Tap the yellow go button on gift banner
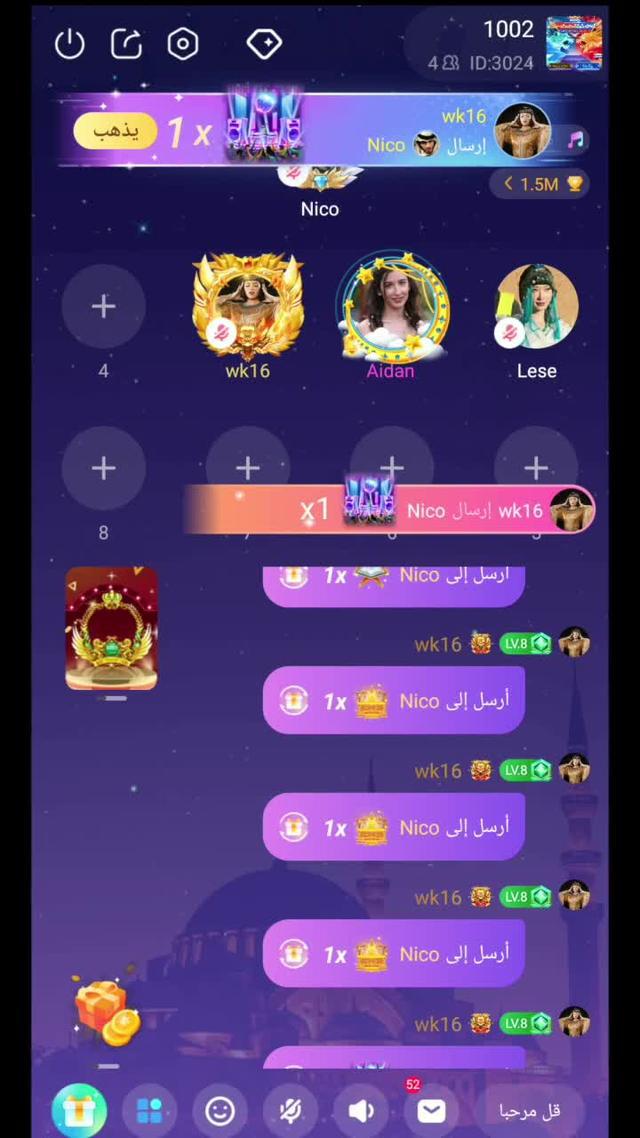This screenshot has height=1138, width=640. click(x=115, y=132)
